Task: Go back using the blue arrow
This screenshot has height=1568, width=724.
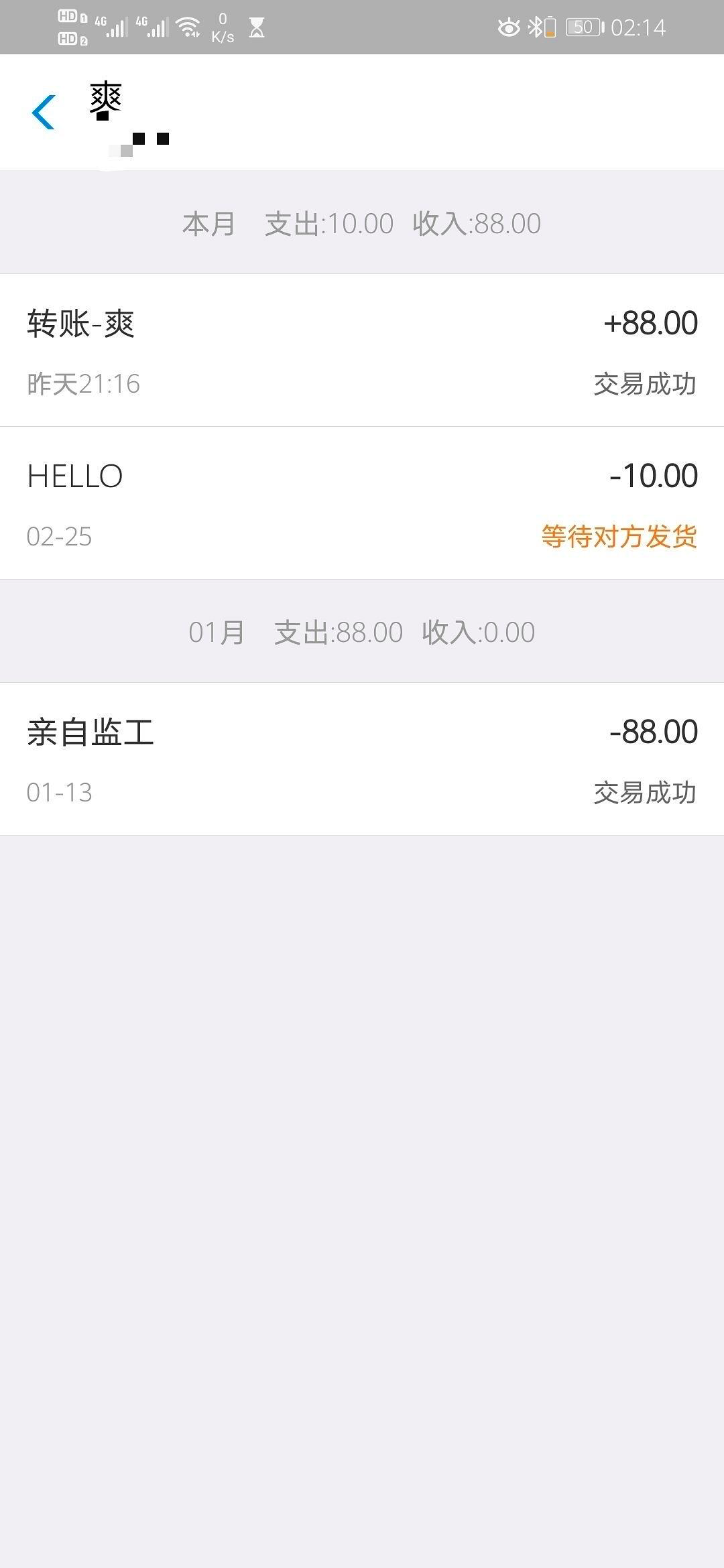Action: click(44, 112)
